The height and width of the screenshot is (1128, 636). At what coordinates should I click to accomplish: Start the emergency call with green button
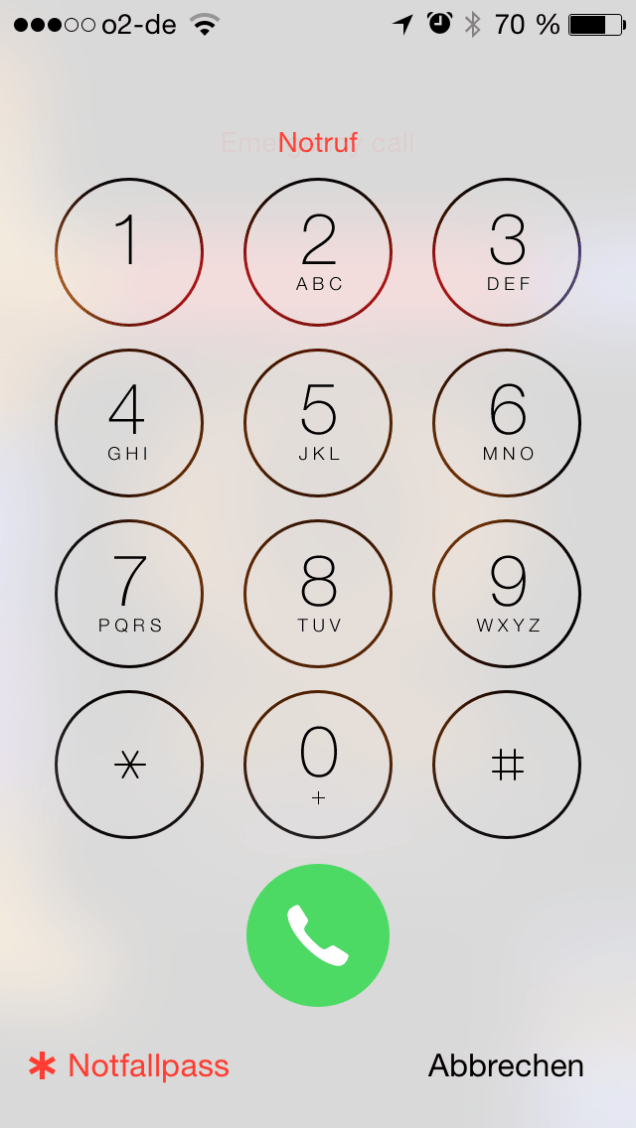point(318,935)
